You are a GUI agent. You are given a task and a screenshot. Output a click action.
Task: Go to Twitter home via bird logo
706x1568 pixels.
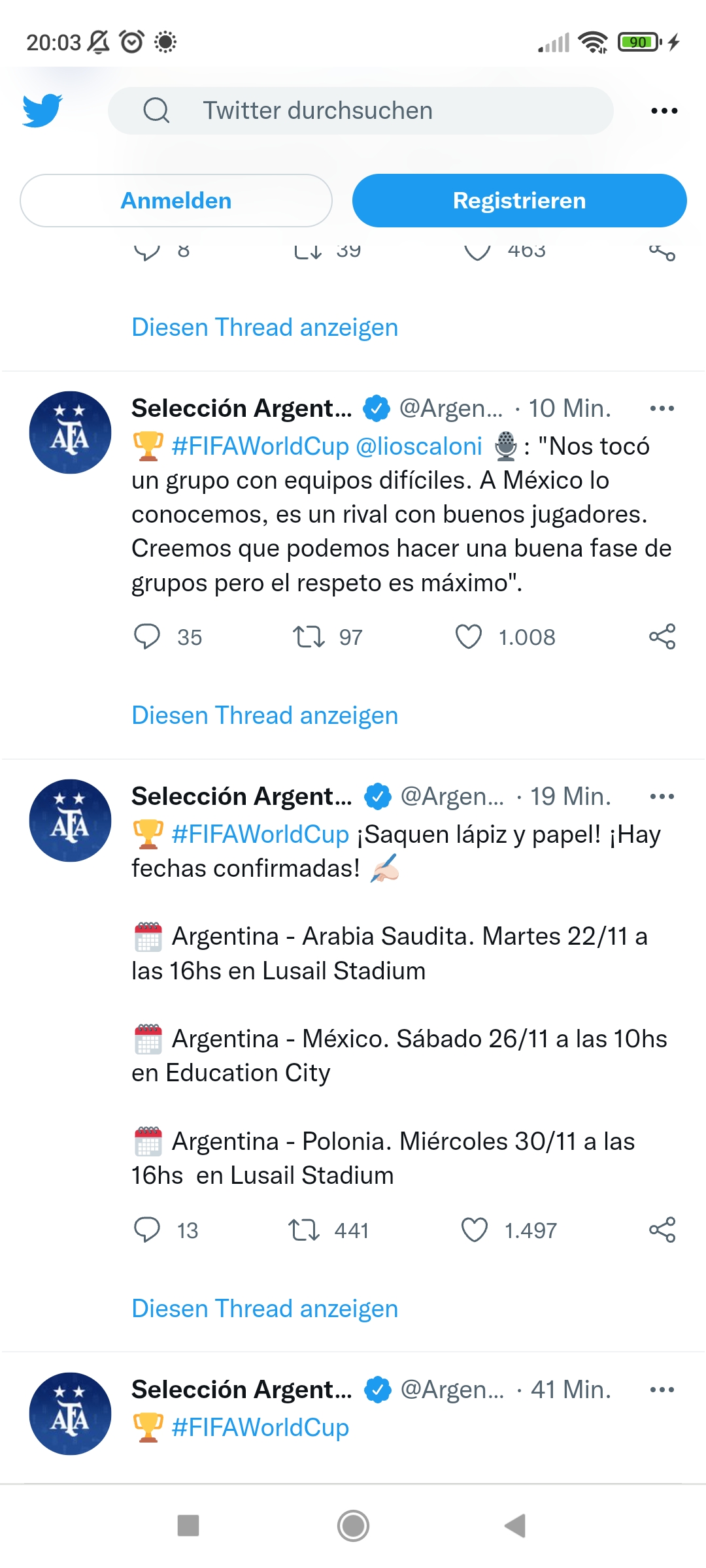(x=42, y=110)
